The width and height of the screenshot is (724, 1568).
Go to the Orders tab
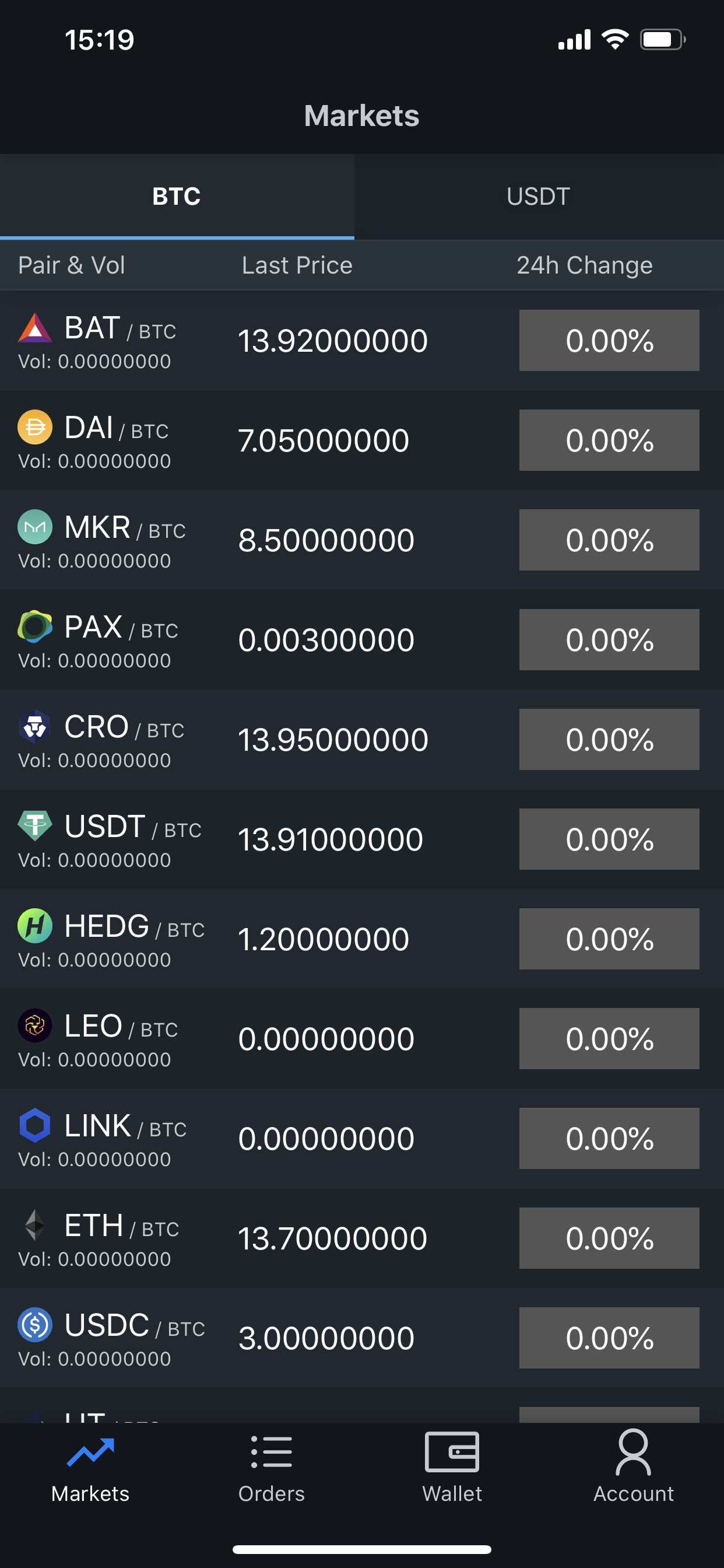271,1467
